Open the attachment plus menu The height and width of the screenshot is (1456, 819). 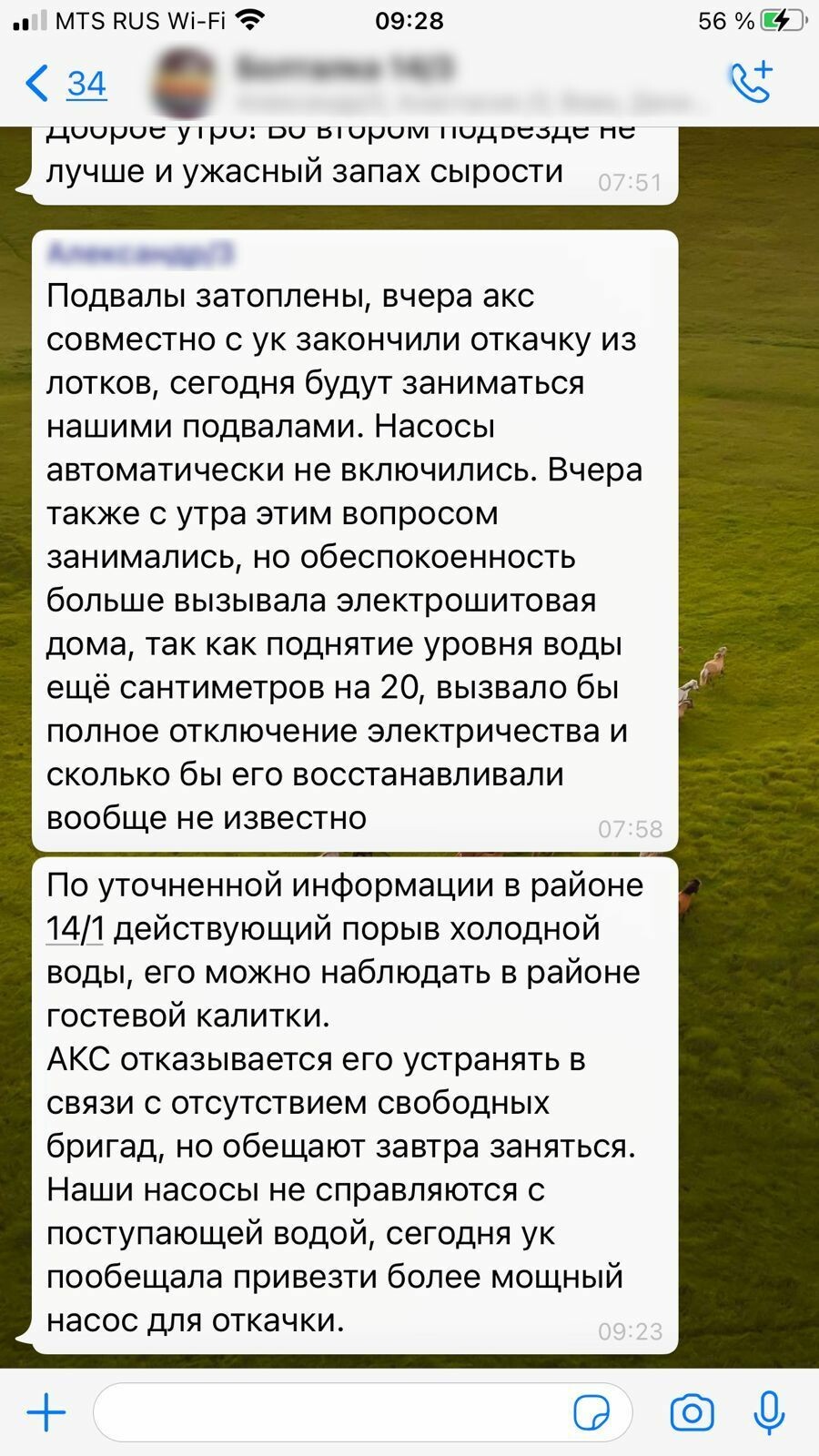[x=46, y=1412]
